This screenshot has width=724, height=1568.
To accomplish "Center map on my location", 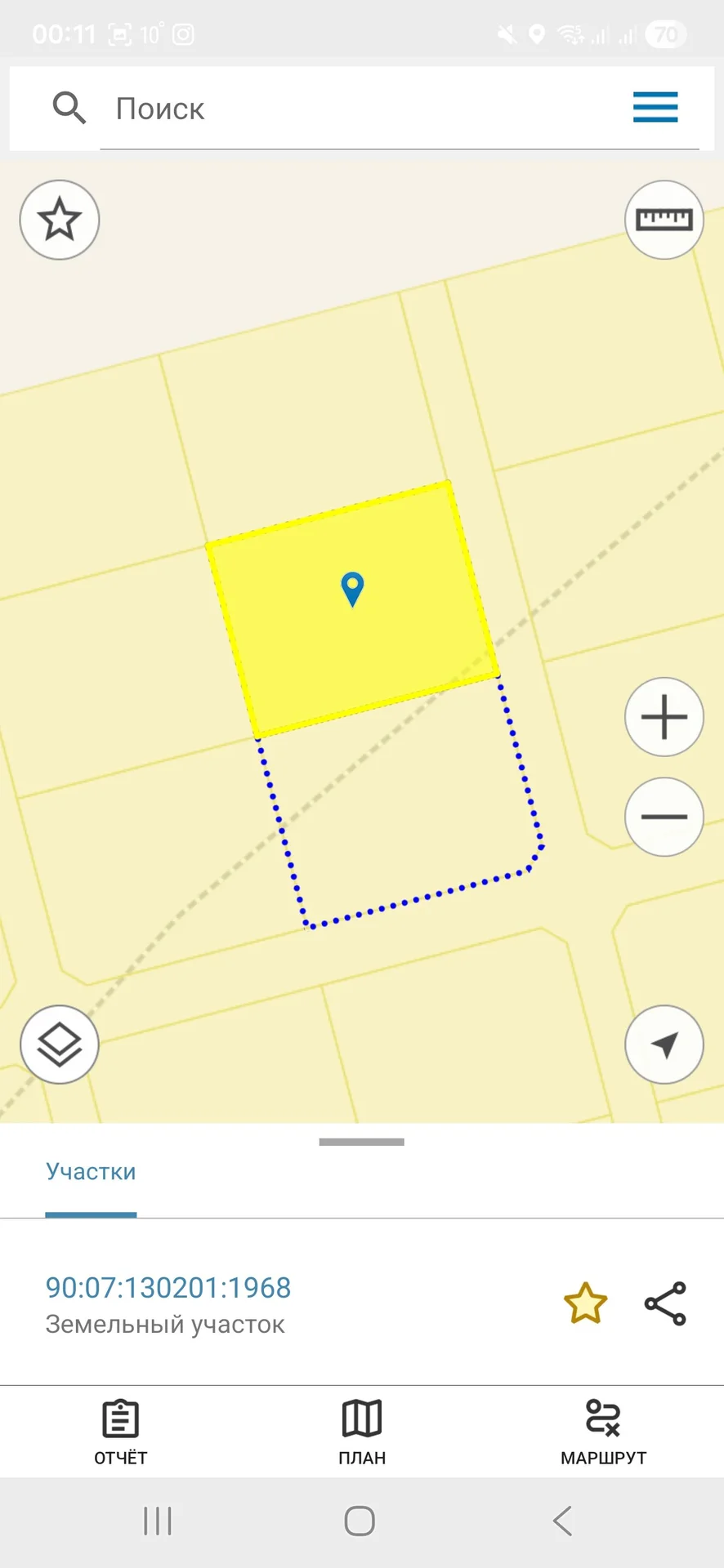I will click(664, 1045).
